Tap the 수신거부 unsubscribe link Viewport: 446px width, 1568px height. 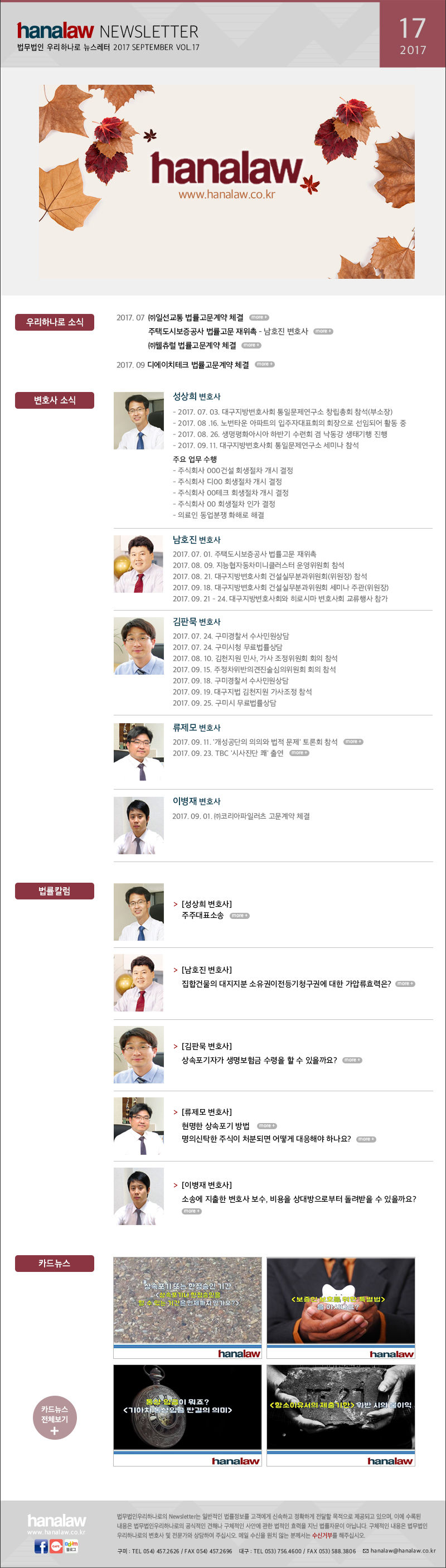tap(322, 1536)
